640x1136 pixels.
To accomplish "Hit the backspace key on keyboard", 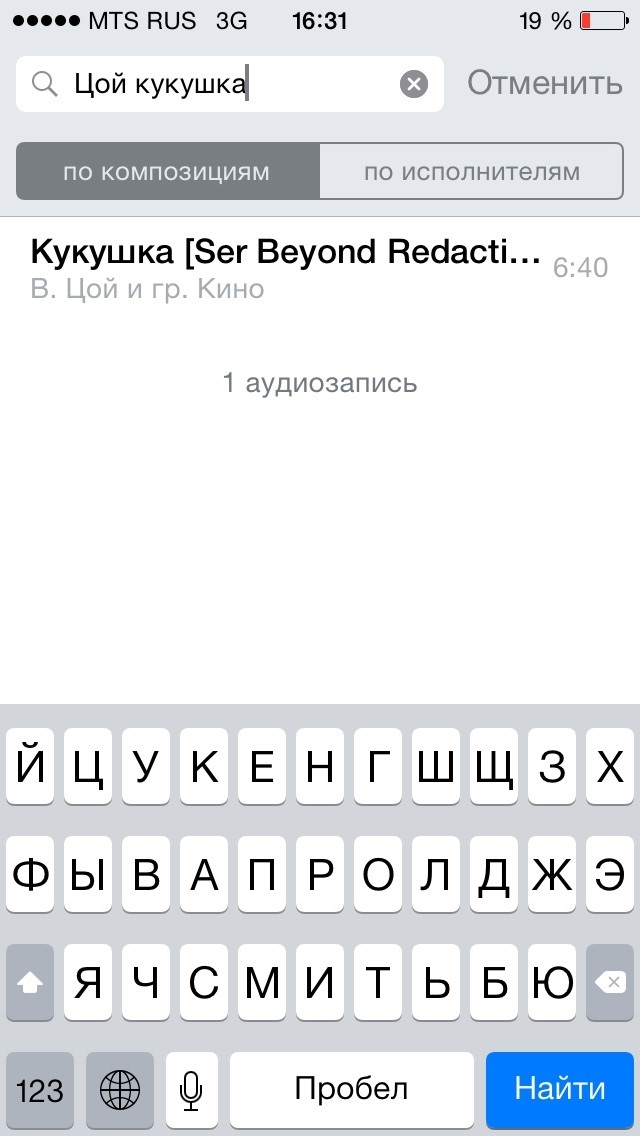I will (609, 983).
